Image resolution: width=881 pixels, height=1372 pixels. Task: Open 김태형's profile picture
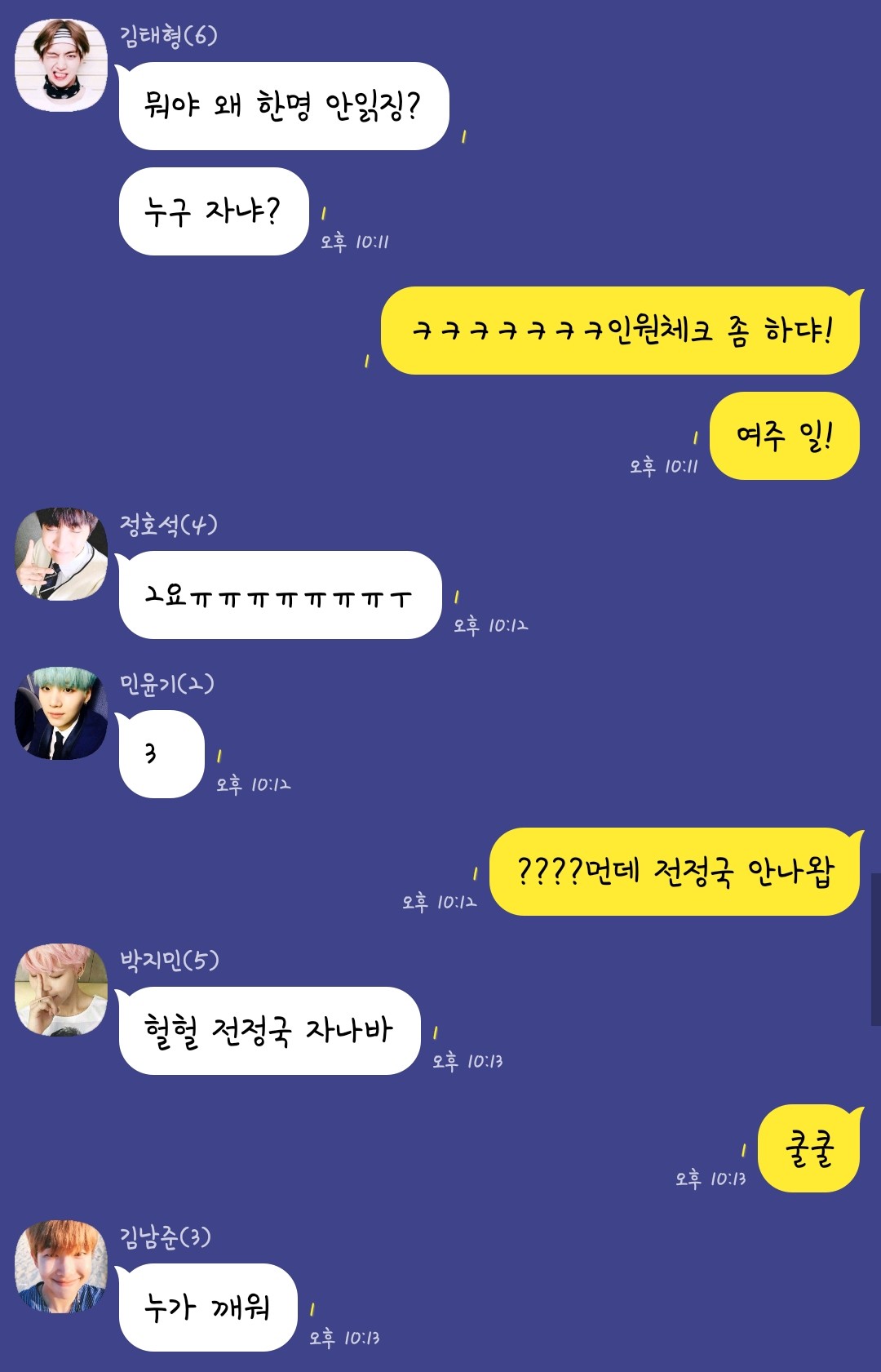tap(61, 65)
